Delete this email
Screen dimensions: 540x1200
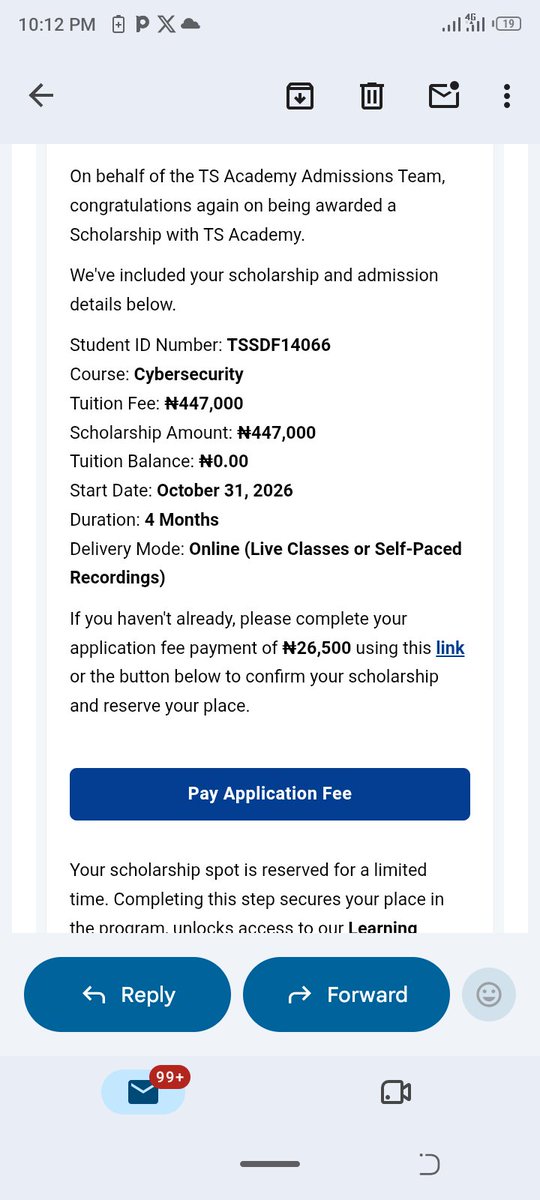[x=371, y=96]
